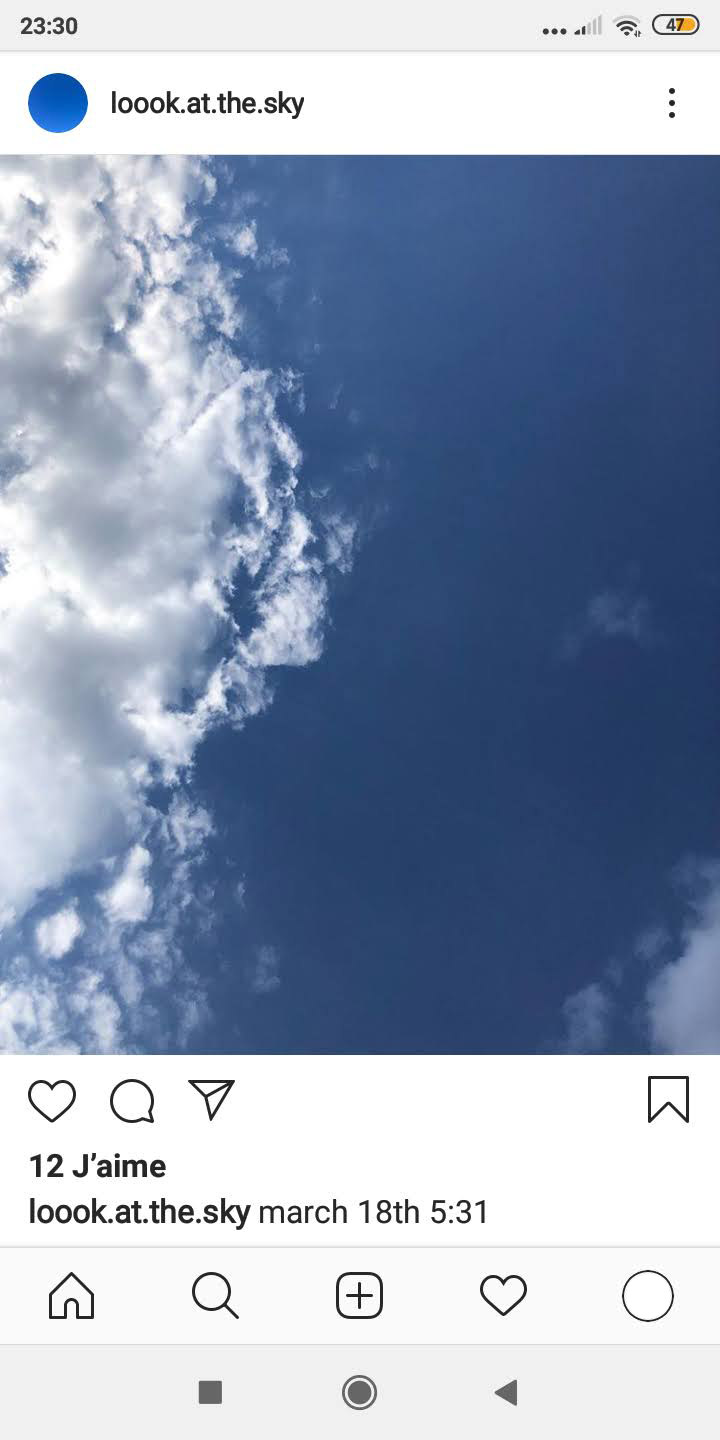Viewport: 720px width, 1440px height.
Task: Bookmark this sky post
Action: pyautogui.click(x=668, y=1099)
